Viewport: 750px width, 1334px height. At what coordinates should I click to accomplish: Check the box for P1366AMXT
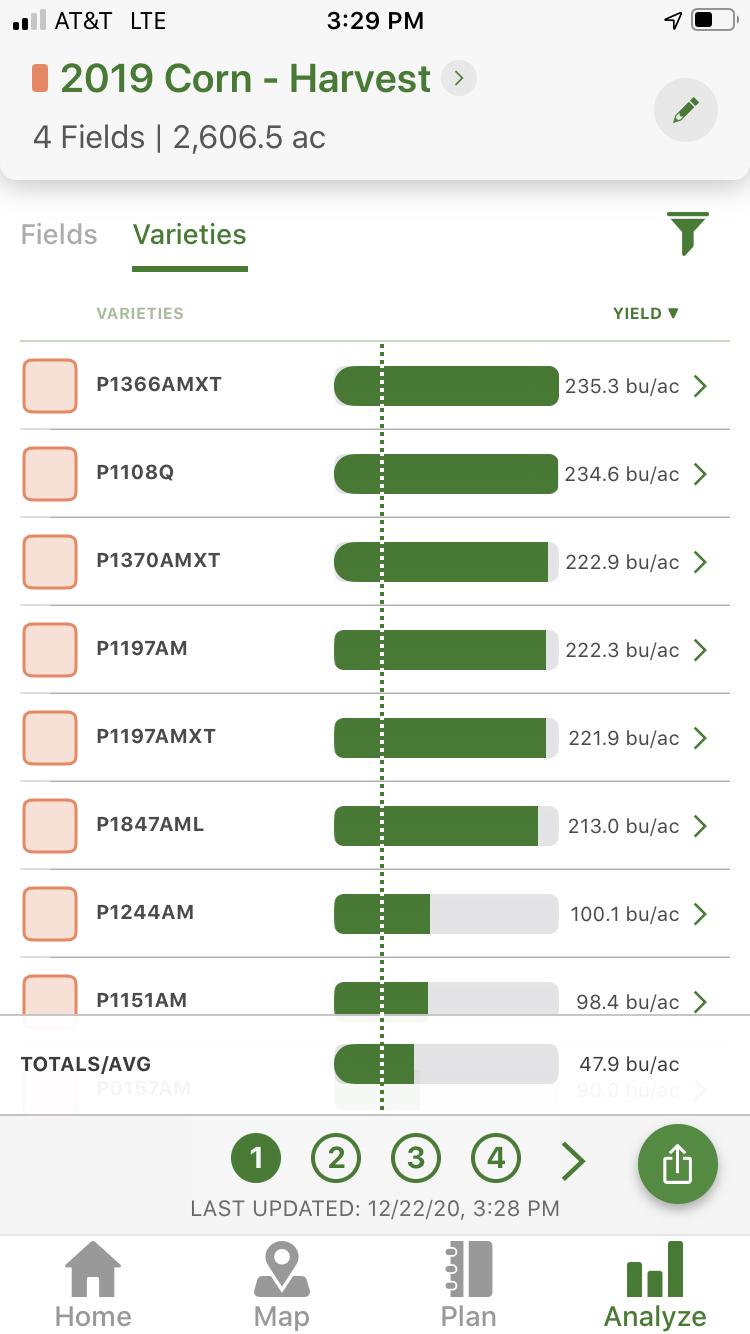50,386
